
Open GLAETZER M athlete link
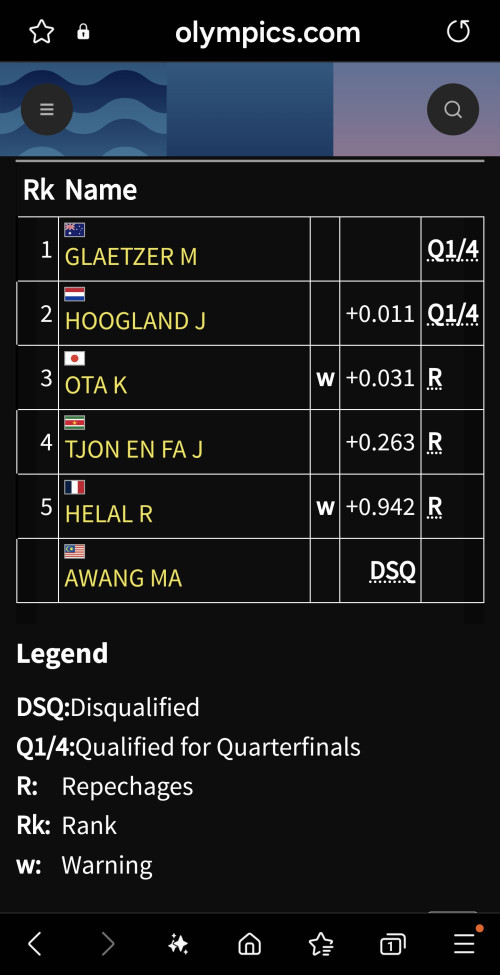point(131,256)
